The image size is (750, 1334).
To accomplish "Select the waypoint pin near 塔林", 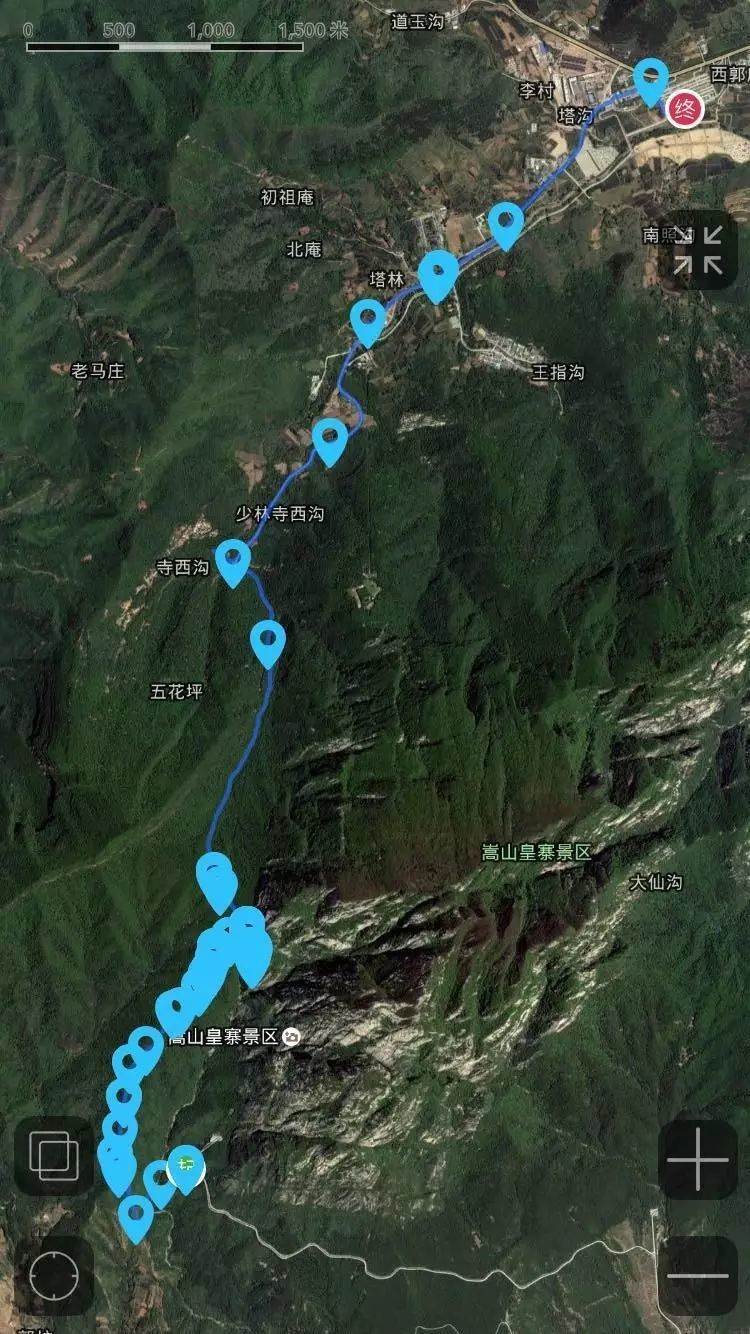I will pyautogui.click(x=368, y=322).
